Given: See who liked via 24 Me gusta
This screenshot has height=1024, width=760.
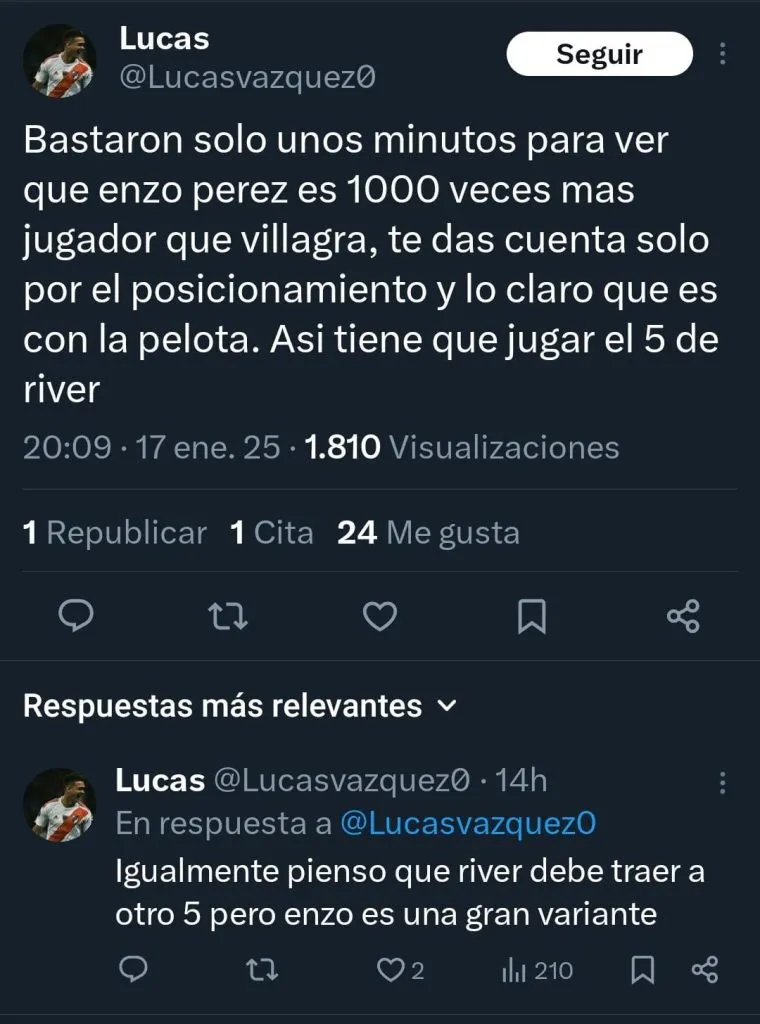Looking at the screenshot, I should pos(428,533).
